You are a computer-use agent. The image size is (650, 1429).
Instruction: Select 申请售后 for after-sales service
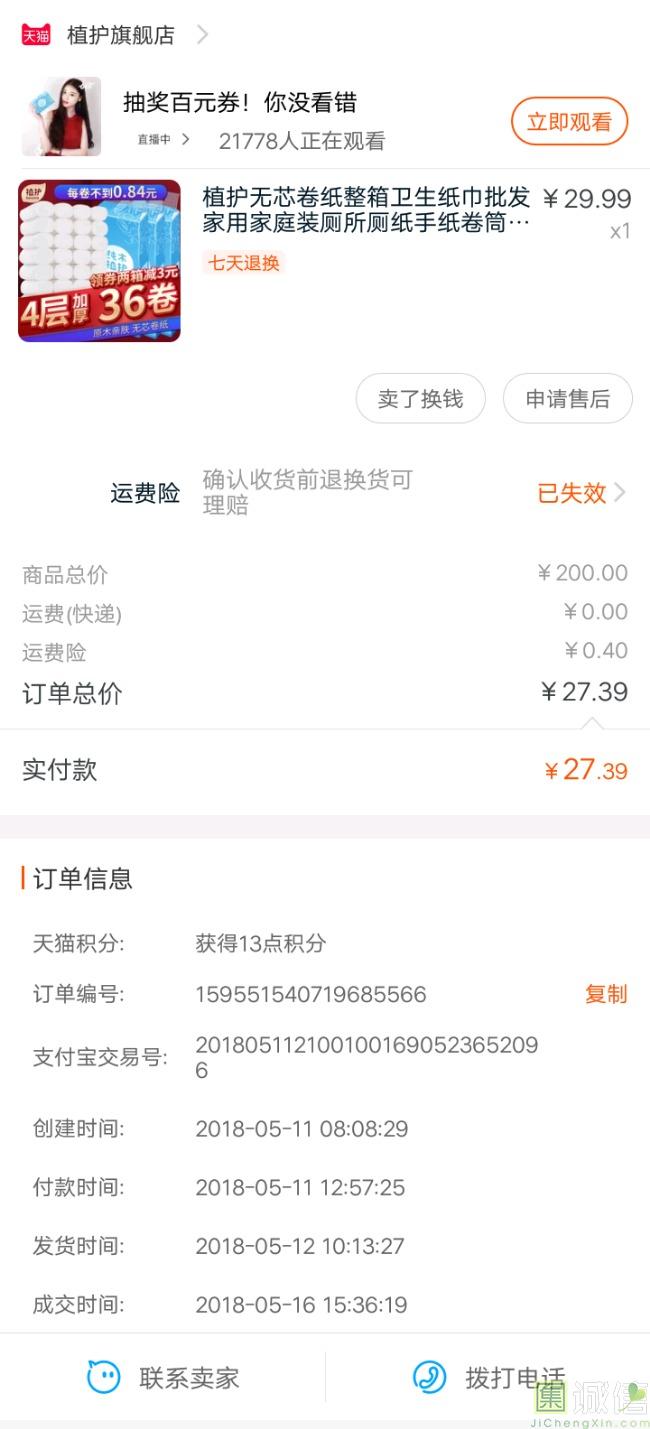click(567, 399)
